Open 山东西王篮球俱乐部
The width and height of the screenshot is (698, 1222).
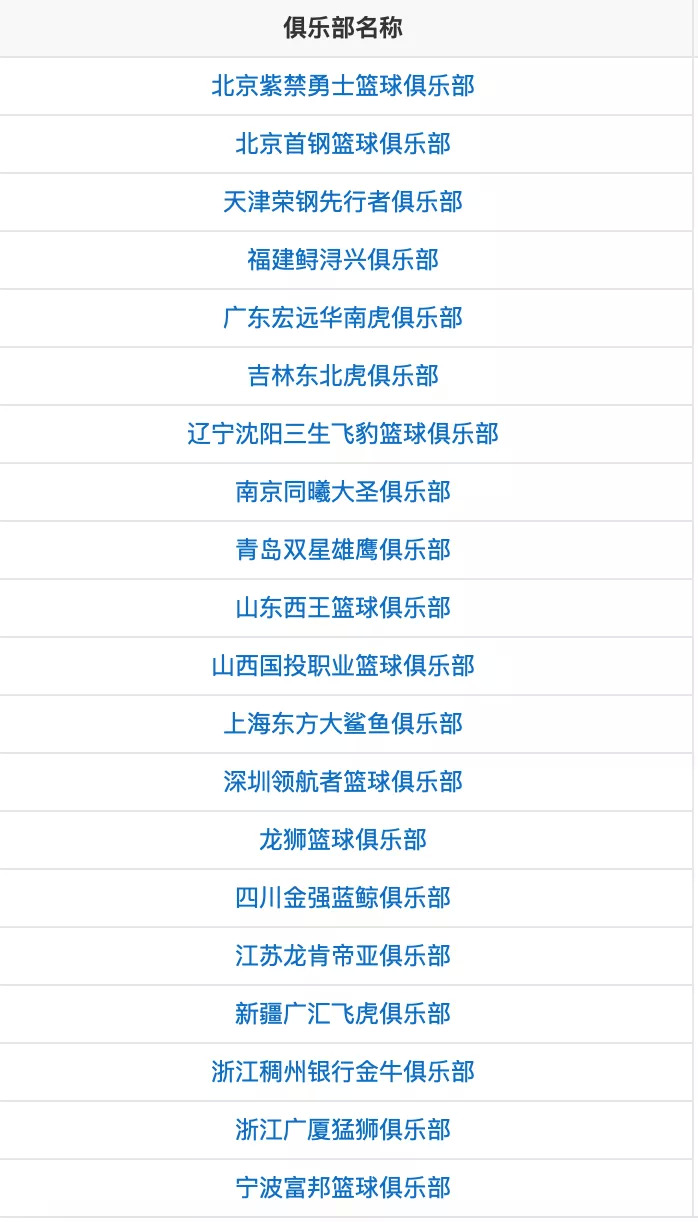[343, 608]
